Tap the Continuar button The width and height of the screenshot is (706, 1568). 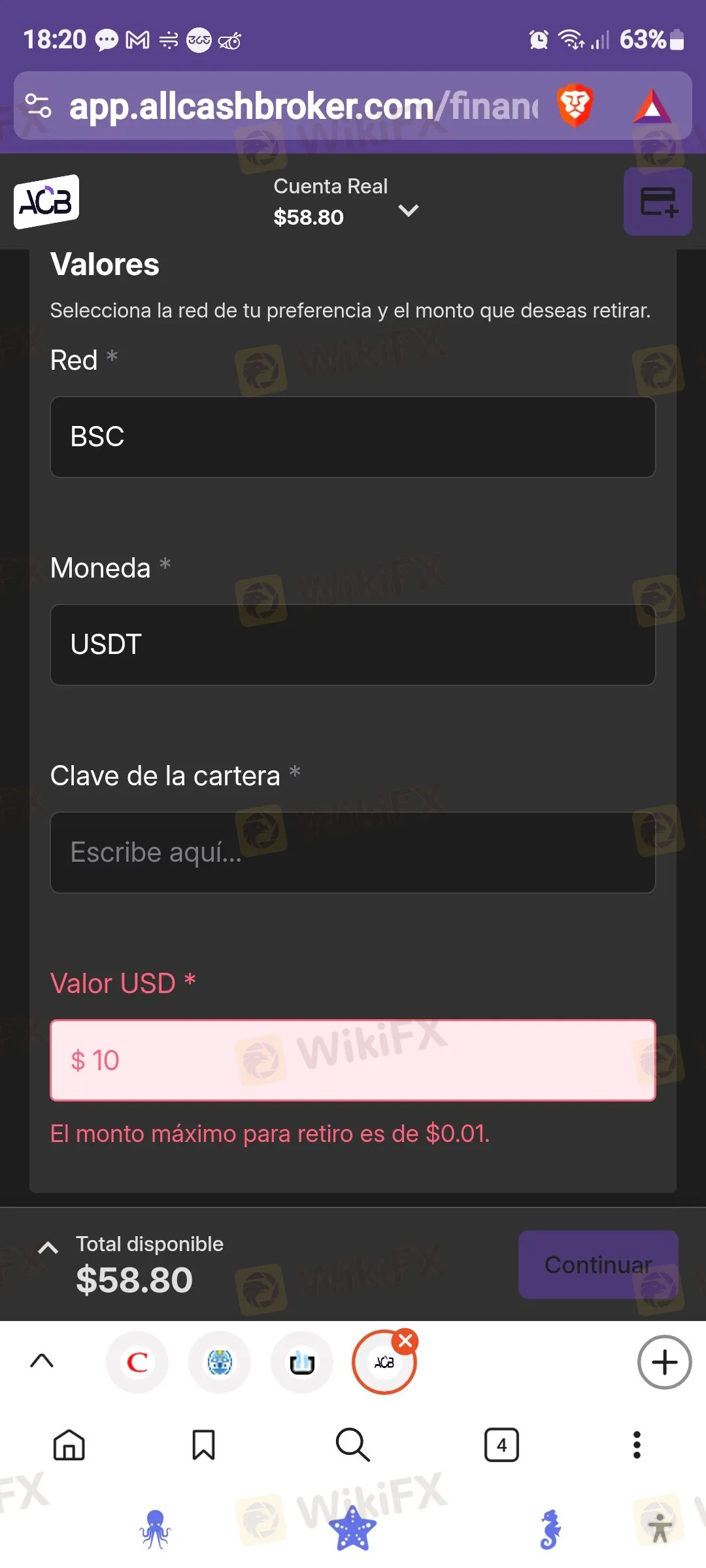point(597,1265)
